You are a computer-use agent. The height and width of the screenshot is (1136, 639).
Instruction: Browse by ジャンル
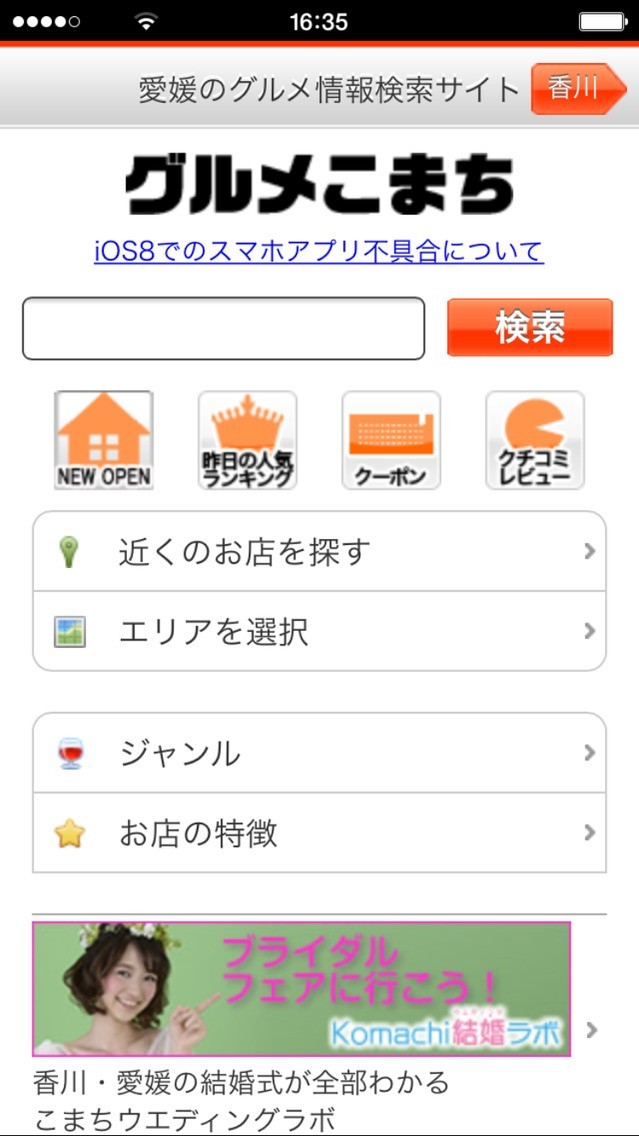coord(319,753)
